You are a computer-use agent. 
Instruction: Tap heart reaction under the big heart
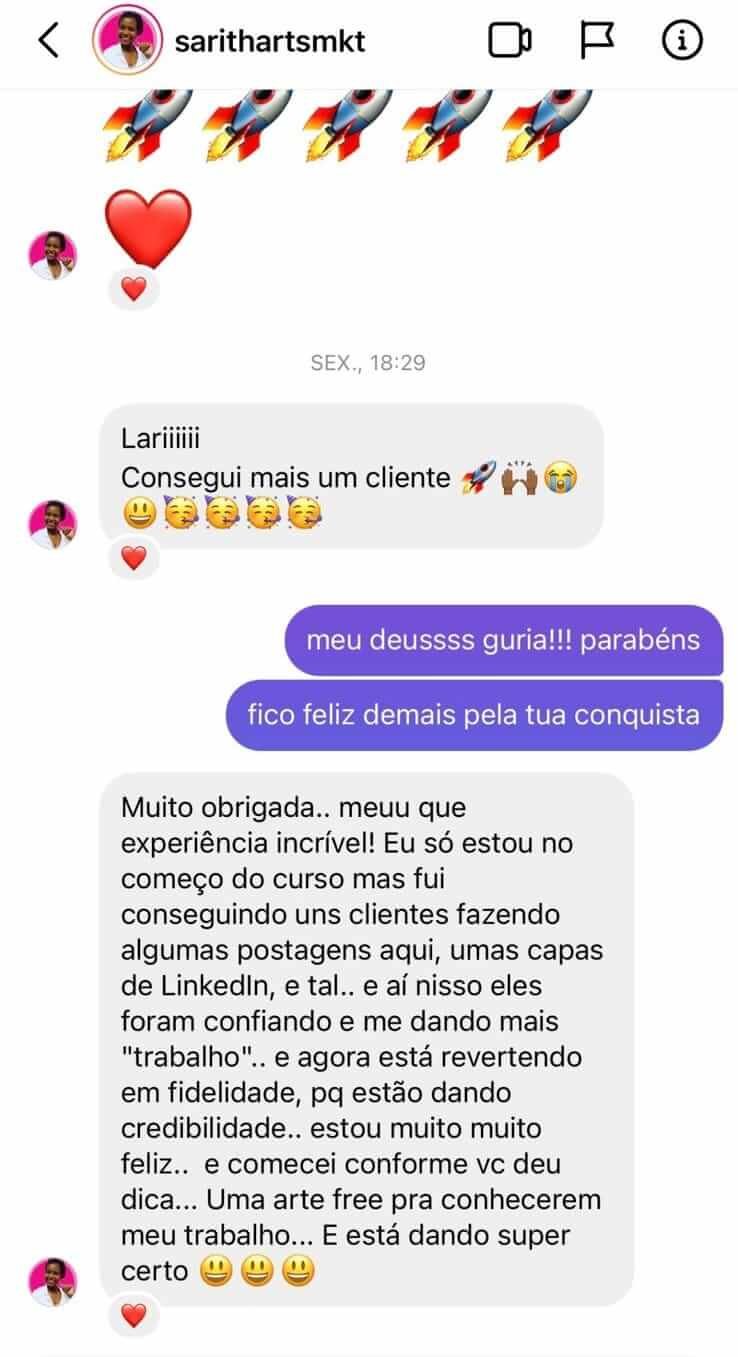click(133, 289)
